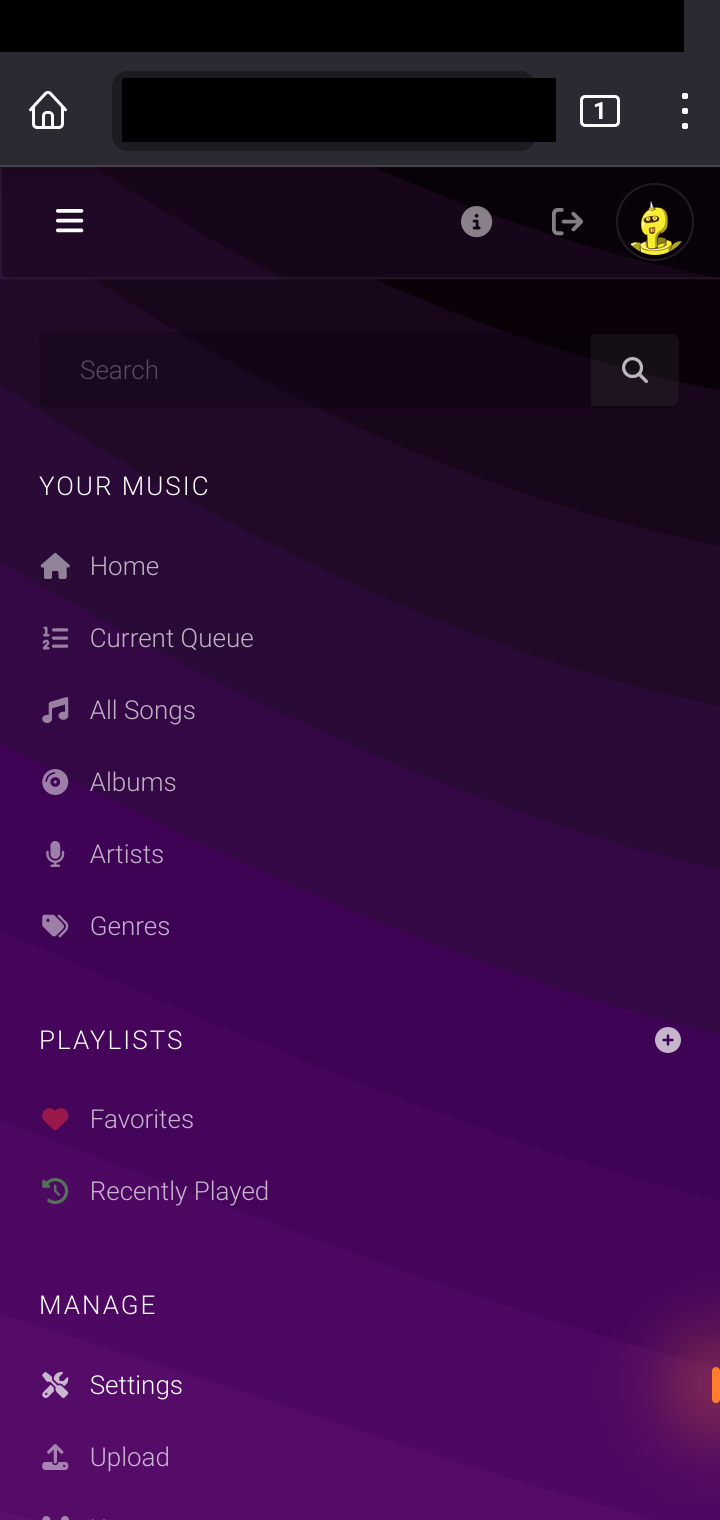This screenshot has width=720, height=1520.
Task: Open the browser overflow menu
Action: click(x=685, y=110)
